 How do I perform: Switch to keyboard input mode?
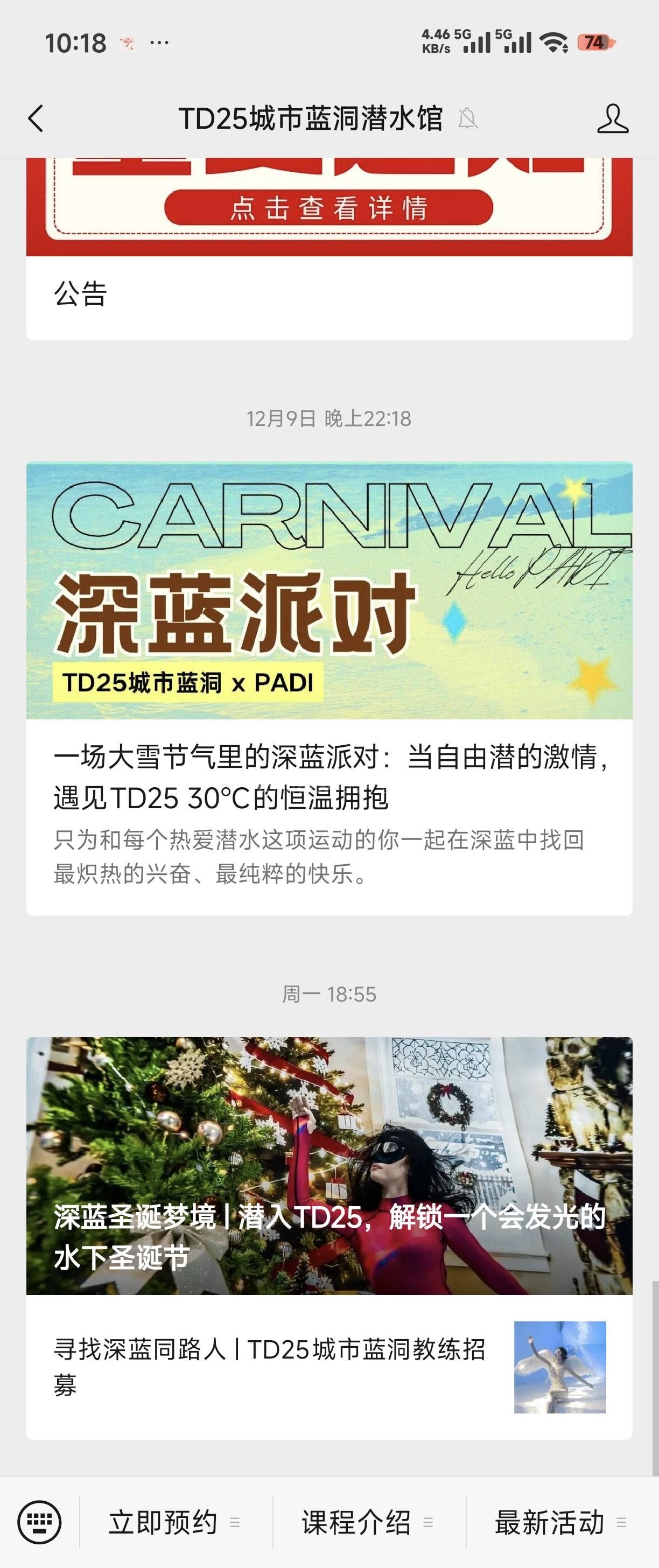pyautogui.click(x=39, y=1522)
